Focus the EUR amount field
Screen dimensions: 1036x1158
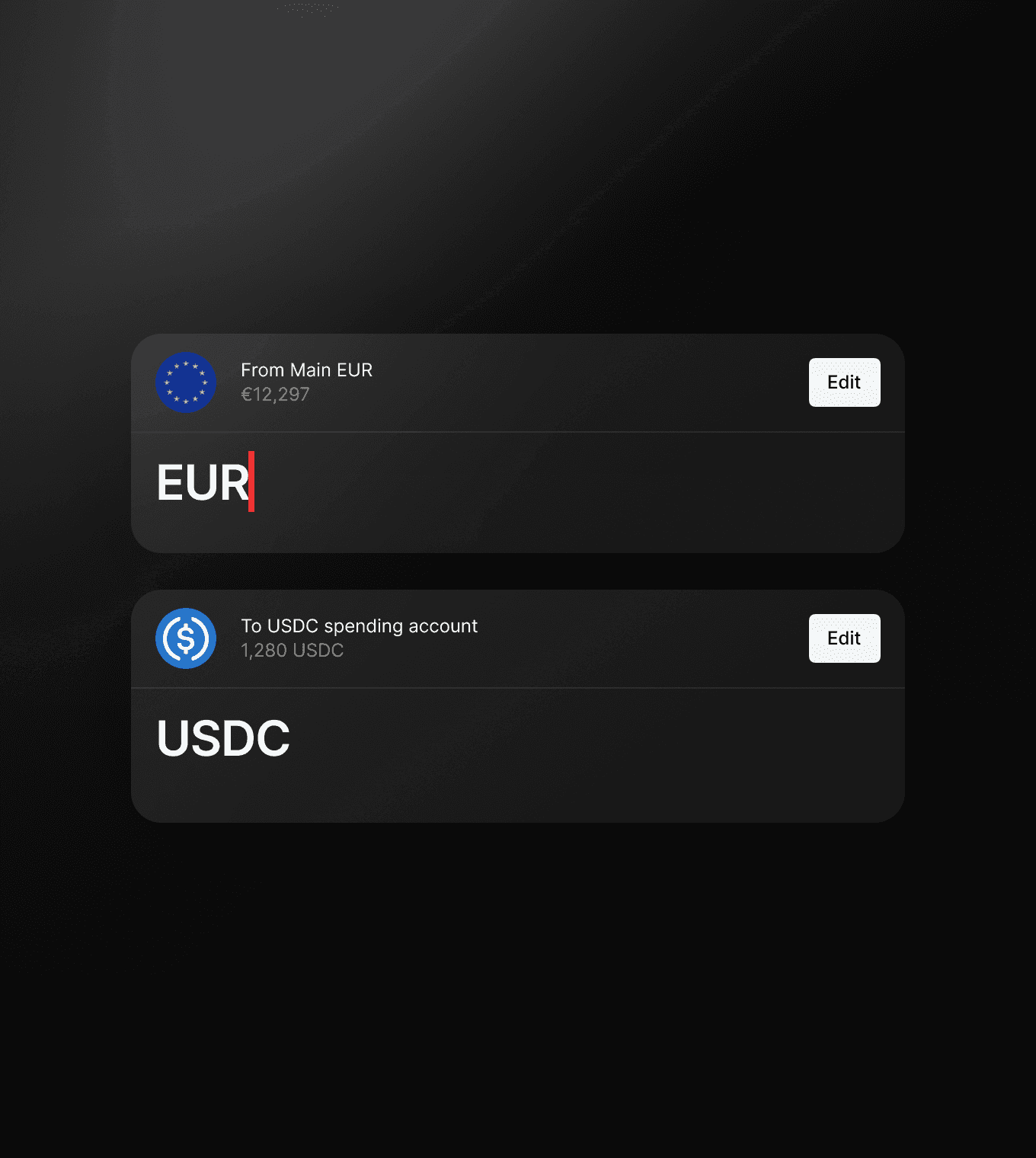516,483
